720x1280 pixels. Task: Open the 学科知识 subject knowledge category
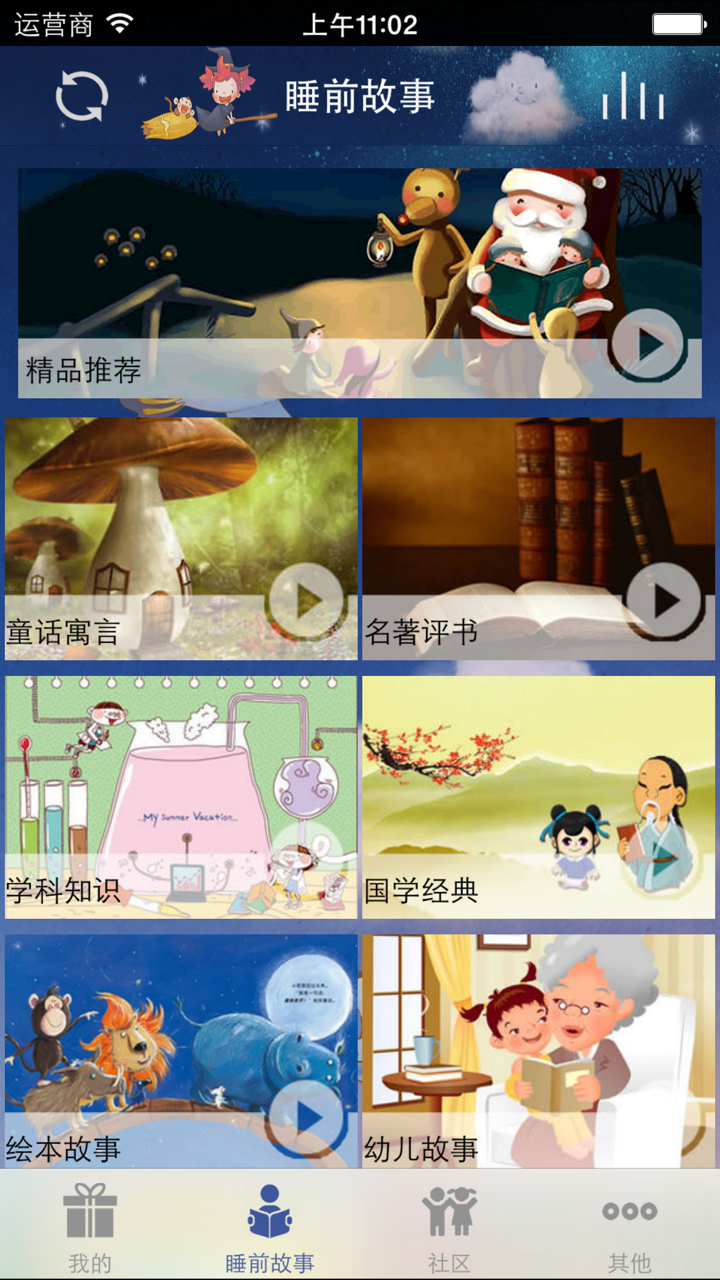click(180, 795)
